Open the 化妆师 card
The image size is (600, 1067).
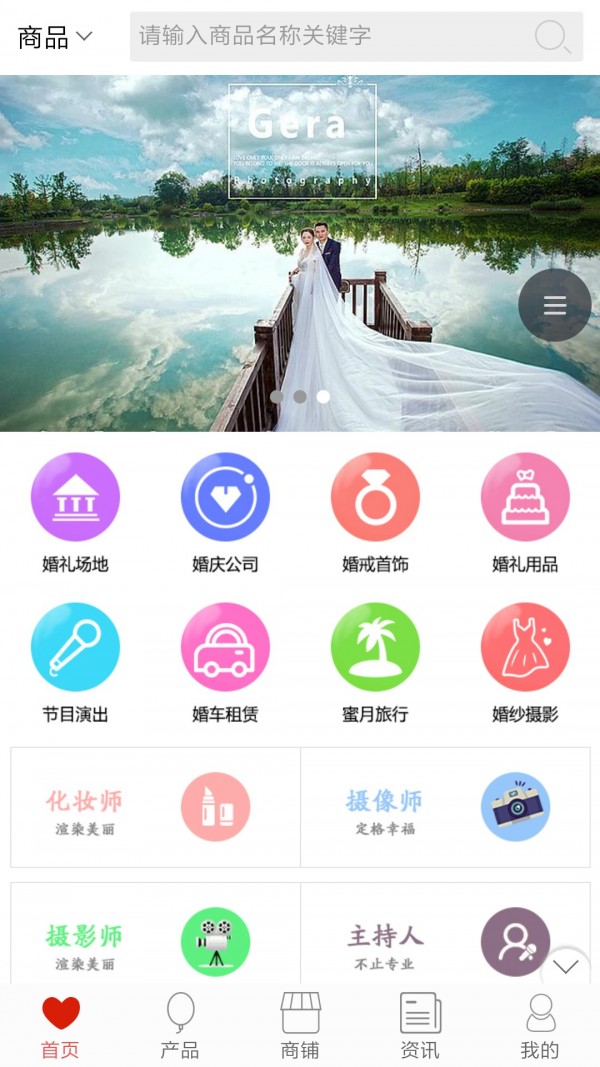pos(156,807)
